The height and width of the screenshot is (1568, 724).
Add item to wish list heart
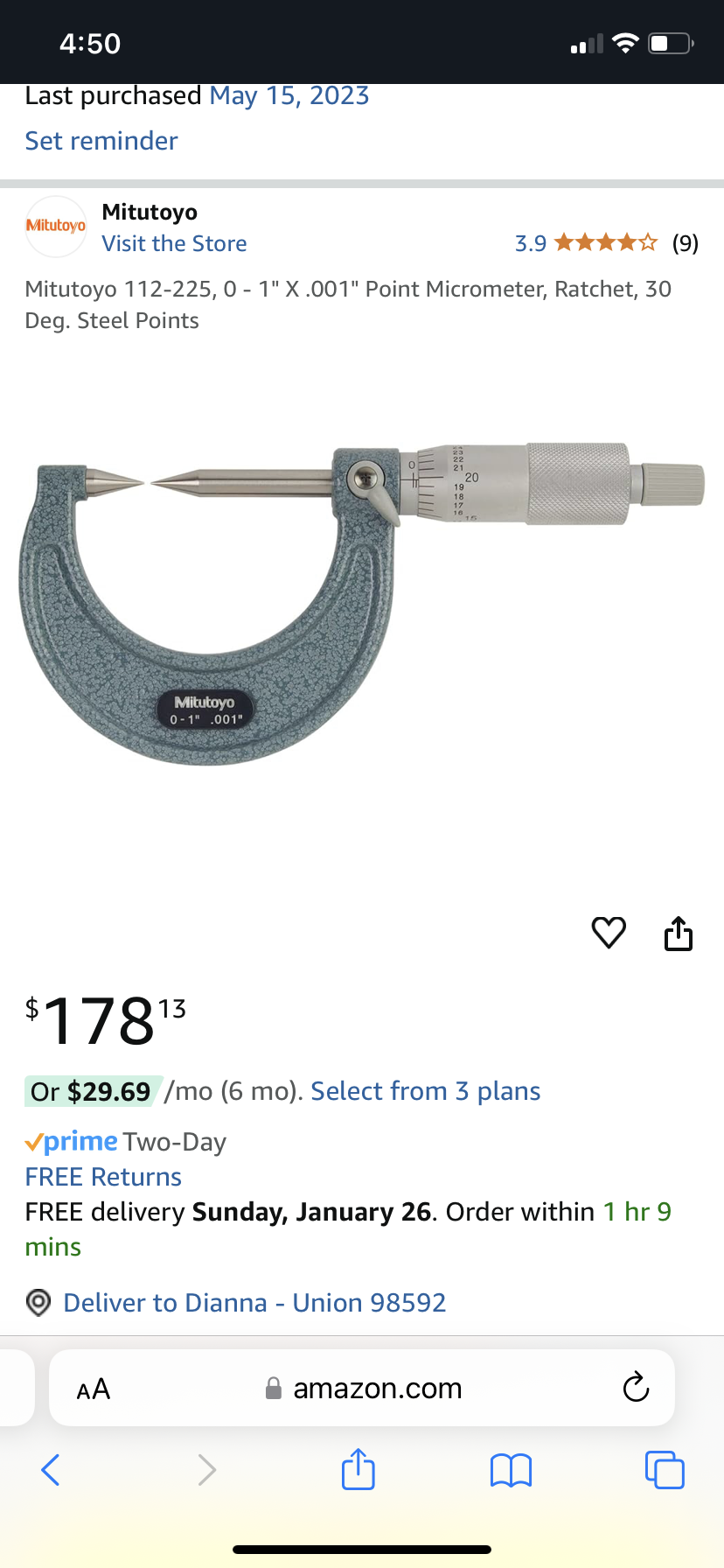click(x=609, y=933)
